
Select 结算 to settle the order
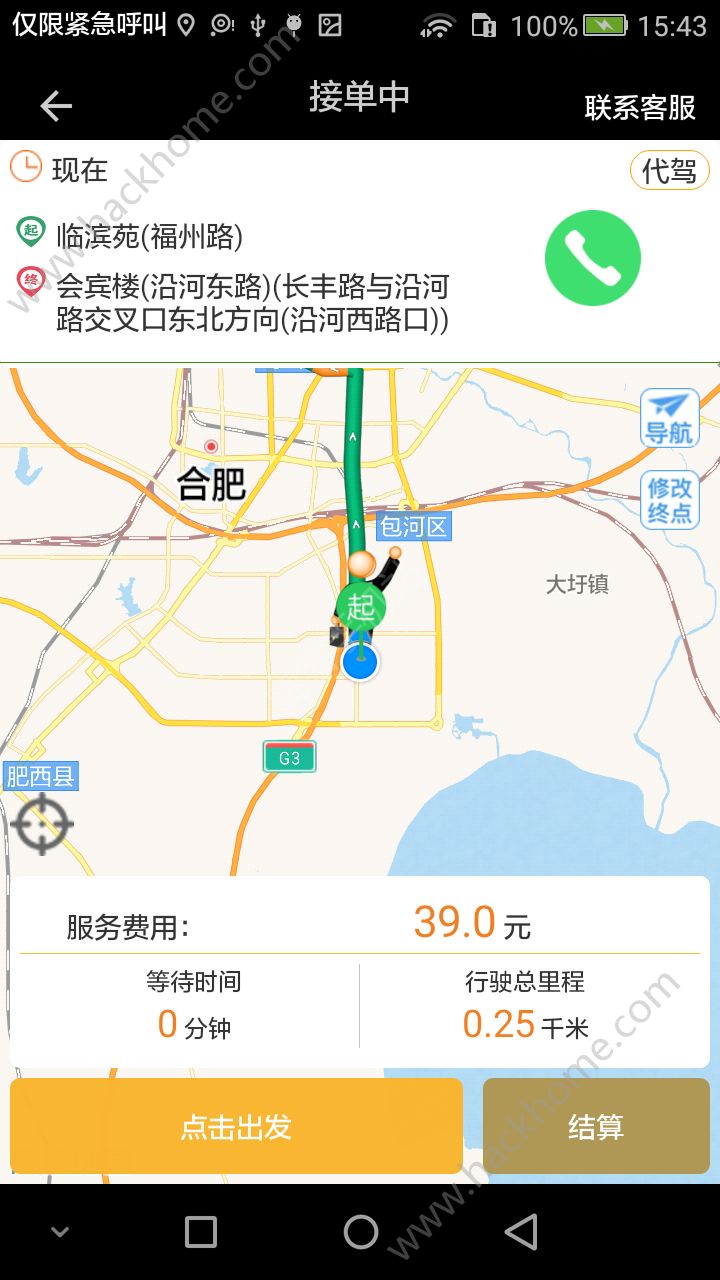coord(596,1127)
